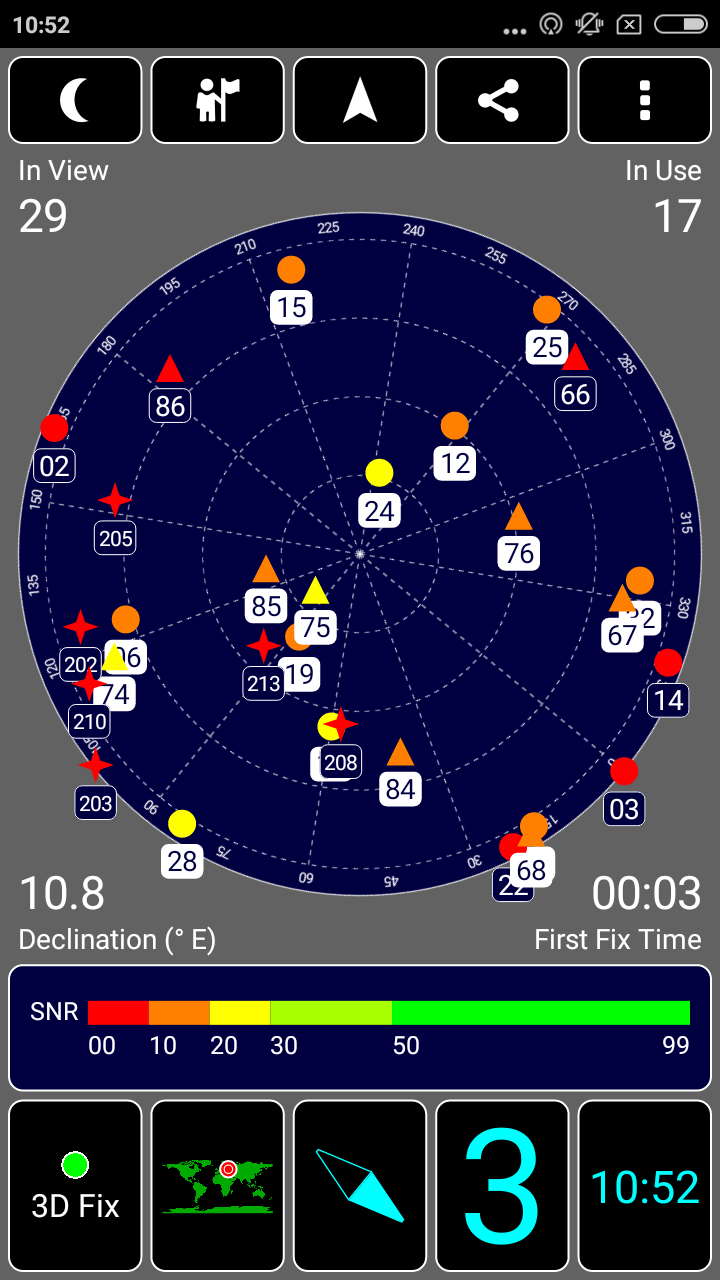Share the current GPS data
Viewport: 720px width, 1280px height.
point(502,101)
